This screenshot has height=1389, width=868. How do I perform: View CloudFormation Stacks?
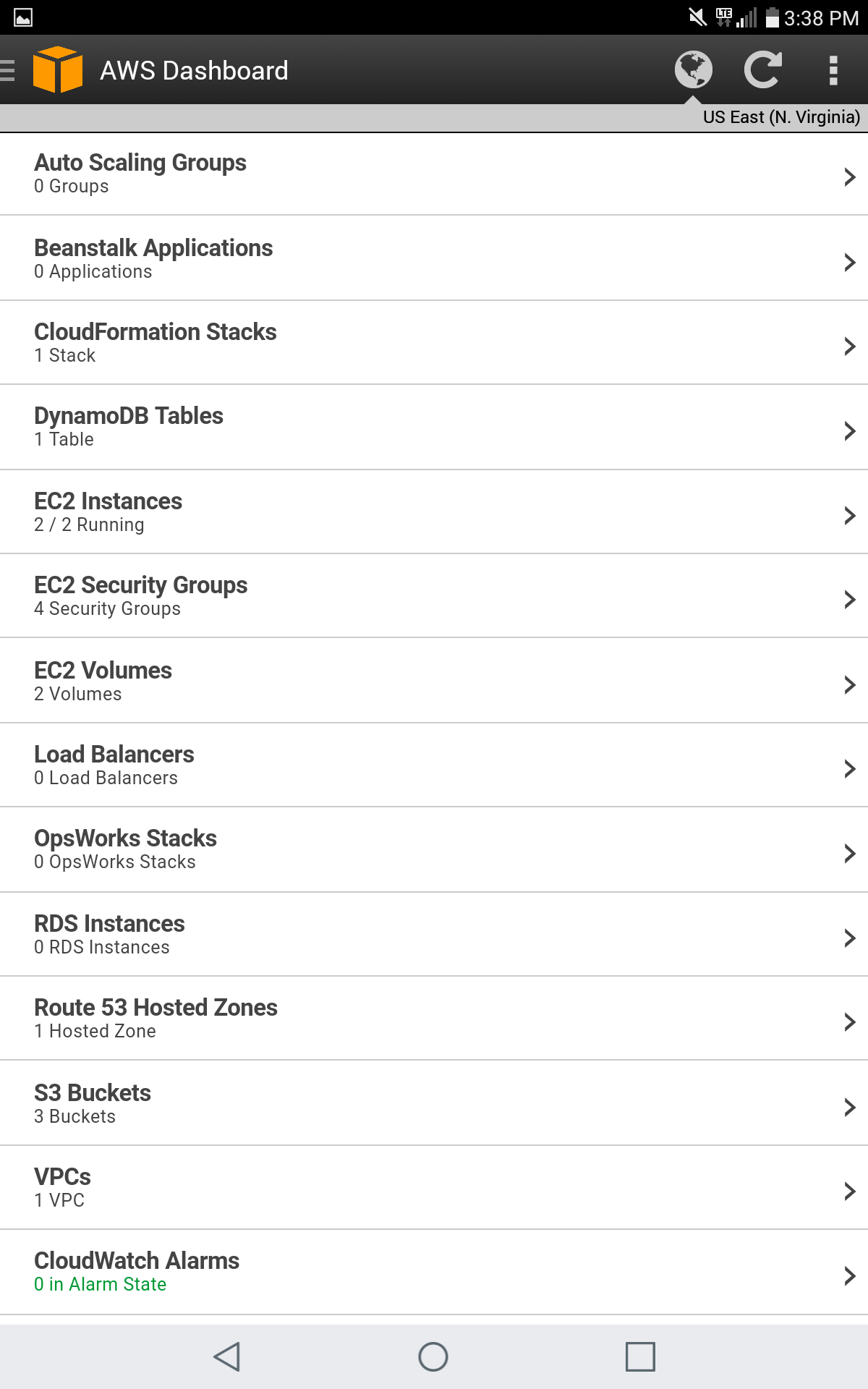point(434,343)
